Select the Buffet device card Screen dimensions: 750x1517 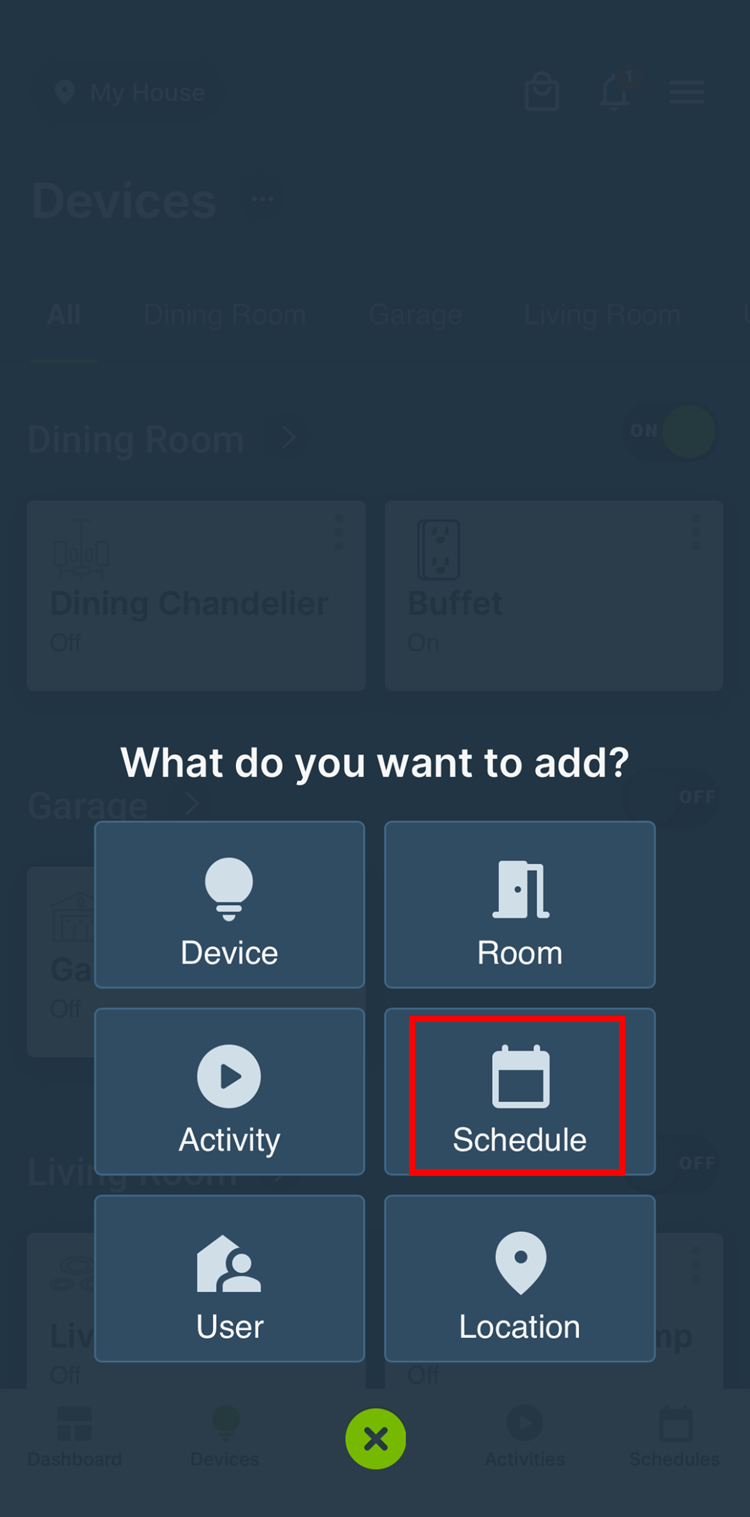pyautogui.click(x=553, y=596)
